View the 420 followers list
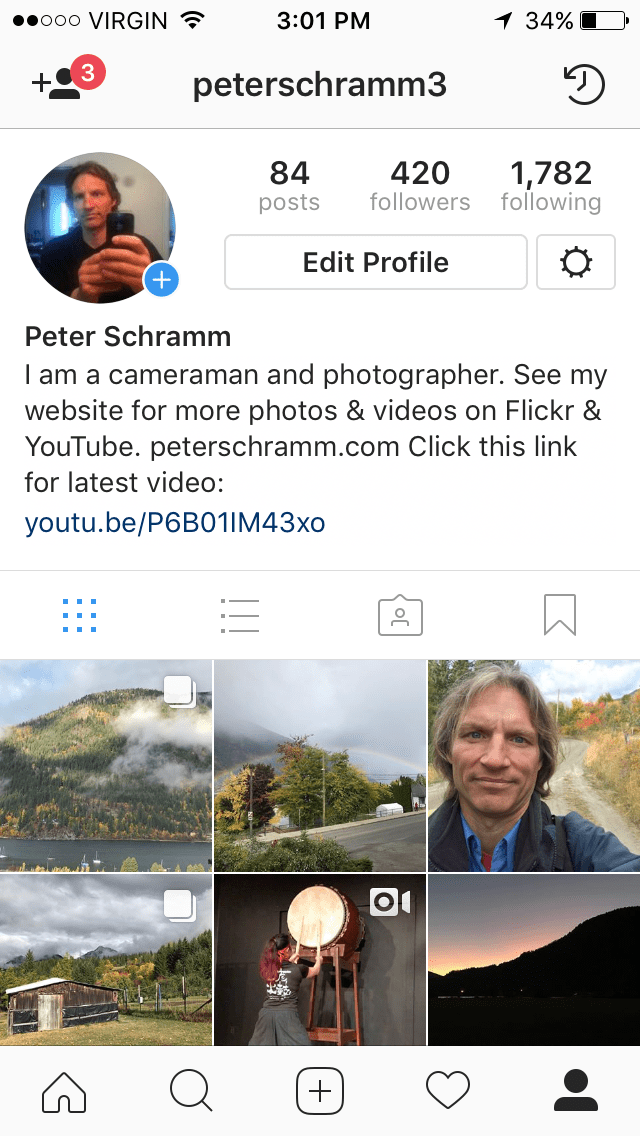This screenshot has width=640, height=1136. pos(419,186)
